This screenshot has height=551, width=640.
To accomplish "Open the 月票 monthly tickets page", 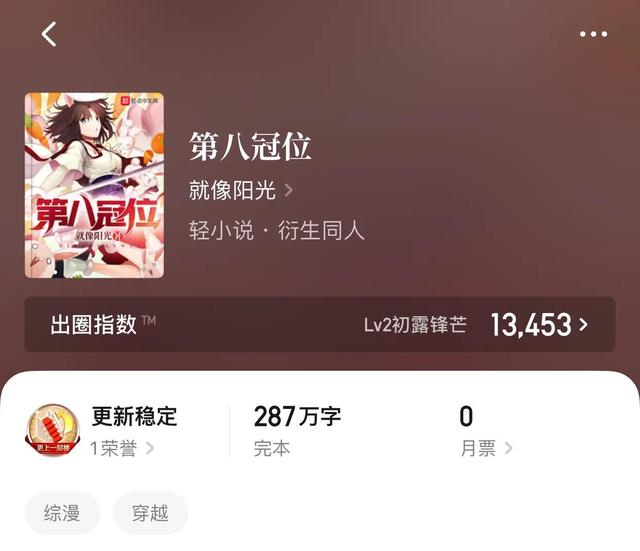I will [486, 448].
